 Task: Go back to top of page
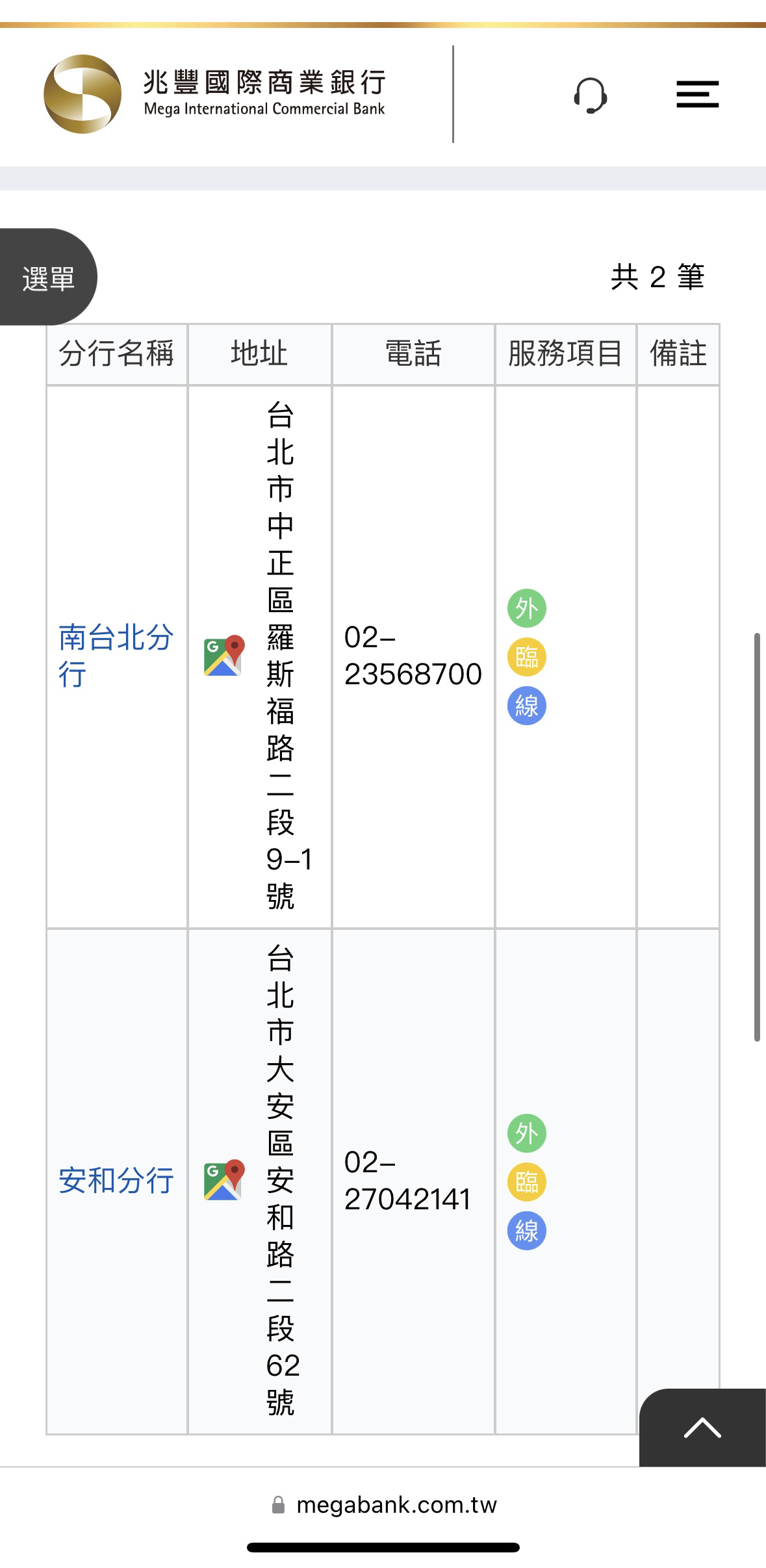pos(702,1428)
